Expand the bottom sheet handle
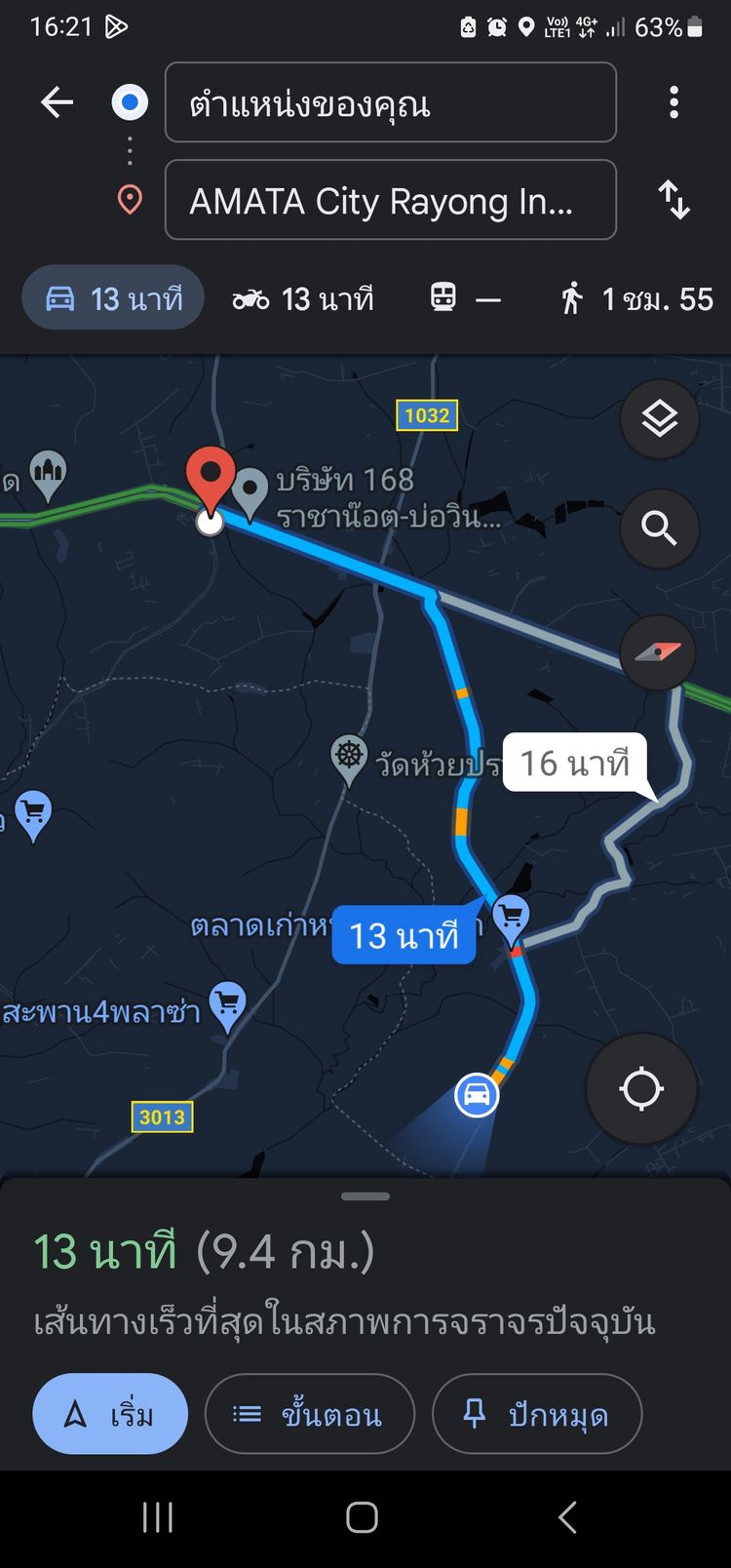Image resolution: width=731 pixels, height=1568 pixels. coord(365,1196)
